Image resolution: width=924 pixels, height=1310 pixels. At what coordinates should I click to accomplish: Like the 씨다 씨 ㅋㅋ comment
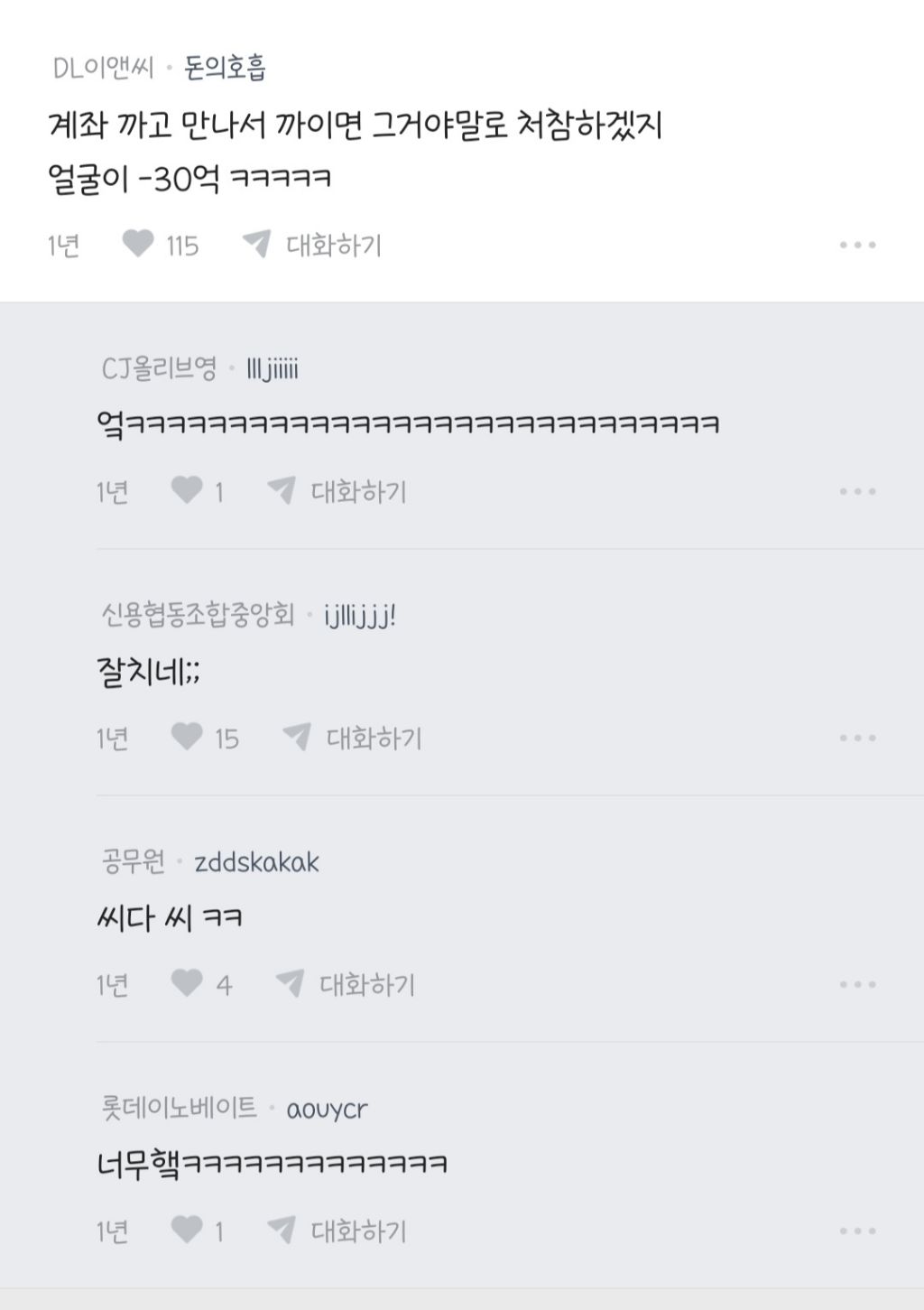189,985
